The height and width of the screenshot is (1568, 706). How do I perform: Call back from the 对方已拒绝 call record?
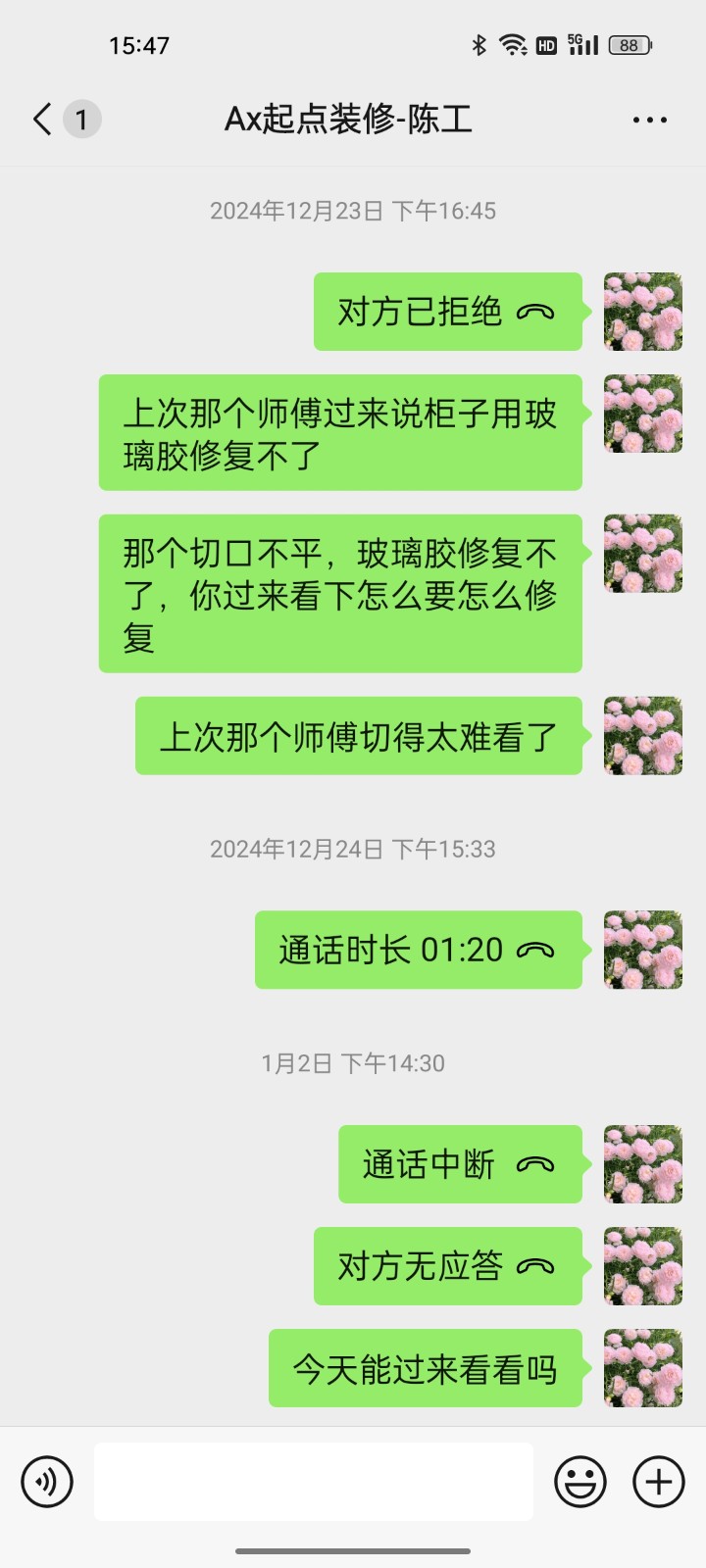coord(447,312)
